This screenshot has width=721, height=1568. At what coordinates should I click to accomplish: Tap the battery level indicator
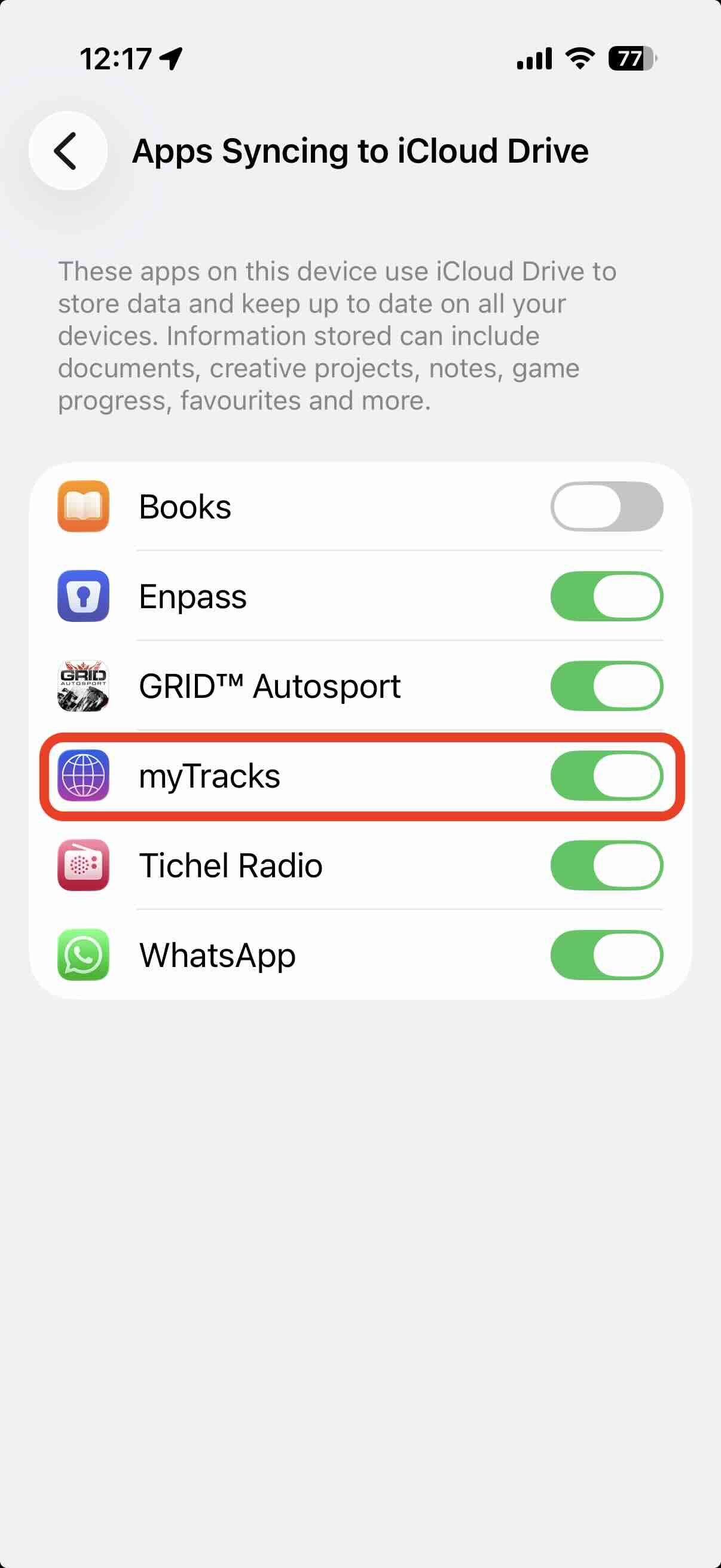click(x=630, y=59)
